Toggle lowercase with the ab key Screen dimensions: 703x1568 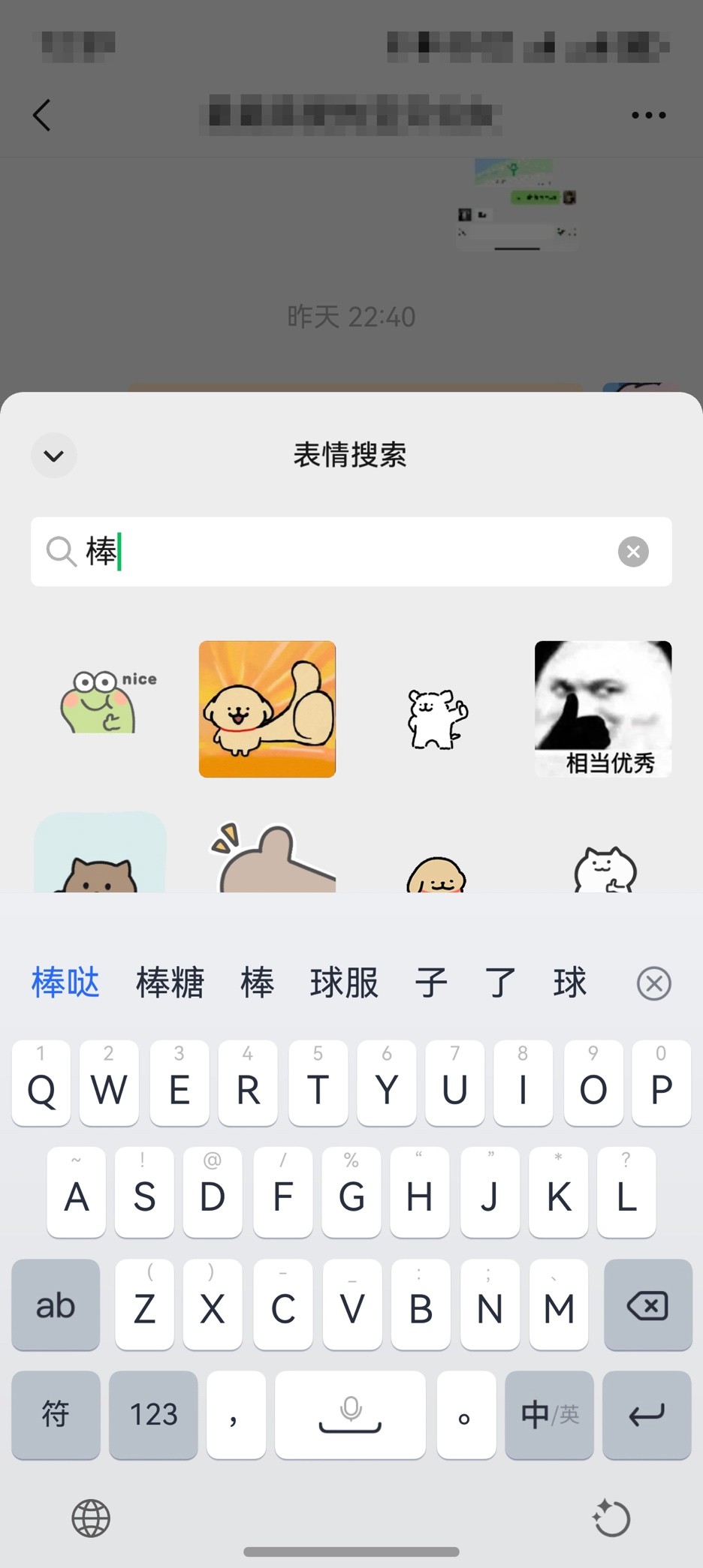pos(56,1305)
